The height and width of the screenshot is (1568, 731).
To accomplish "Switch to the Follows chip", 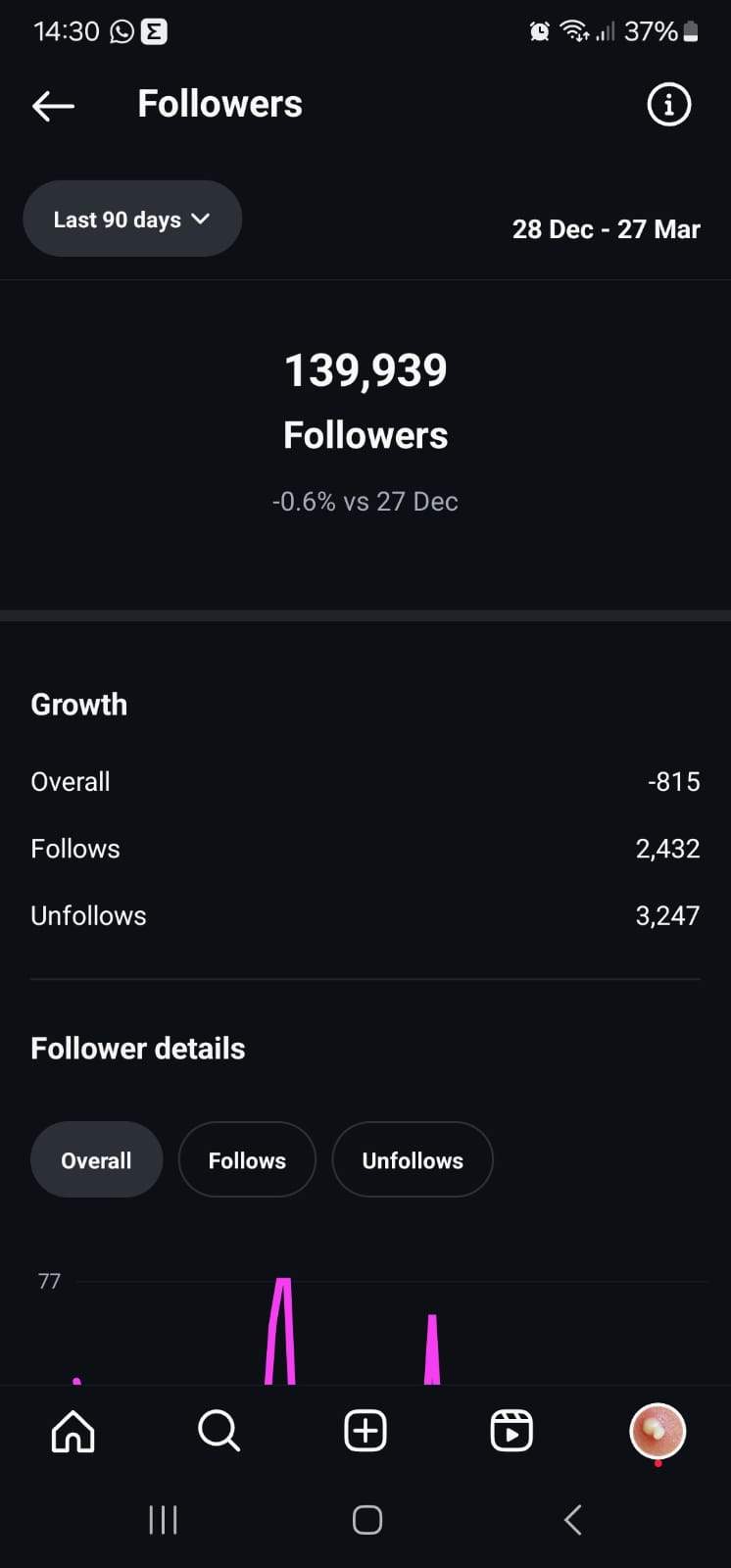I will 247,1160.
